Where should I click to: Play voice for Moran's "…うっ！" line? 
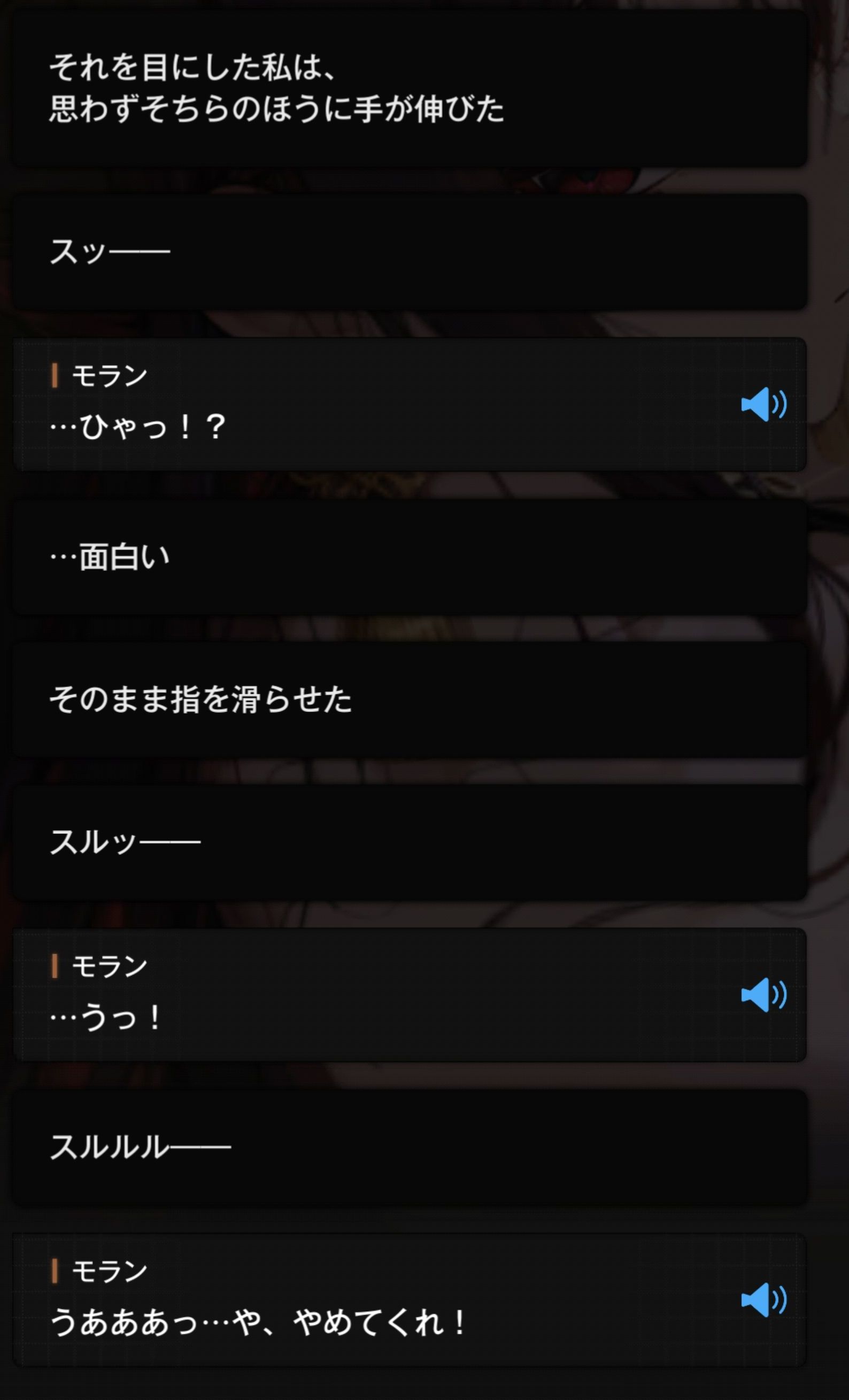click(x=763, y=995)
